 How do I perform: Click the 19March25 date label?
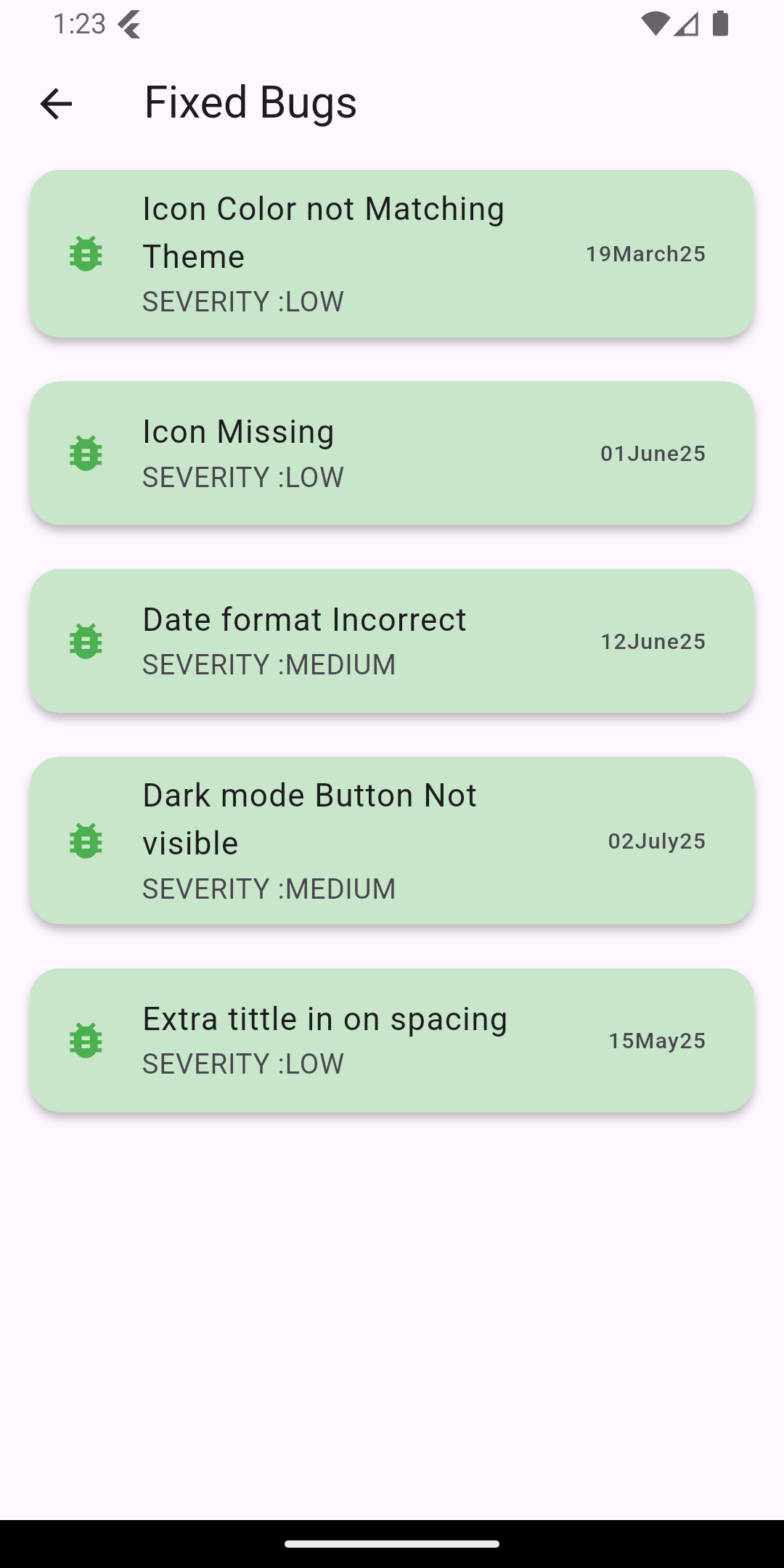[645, 254]
